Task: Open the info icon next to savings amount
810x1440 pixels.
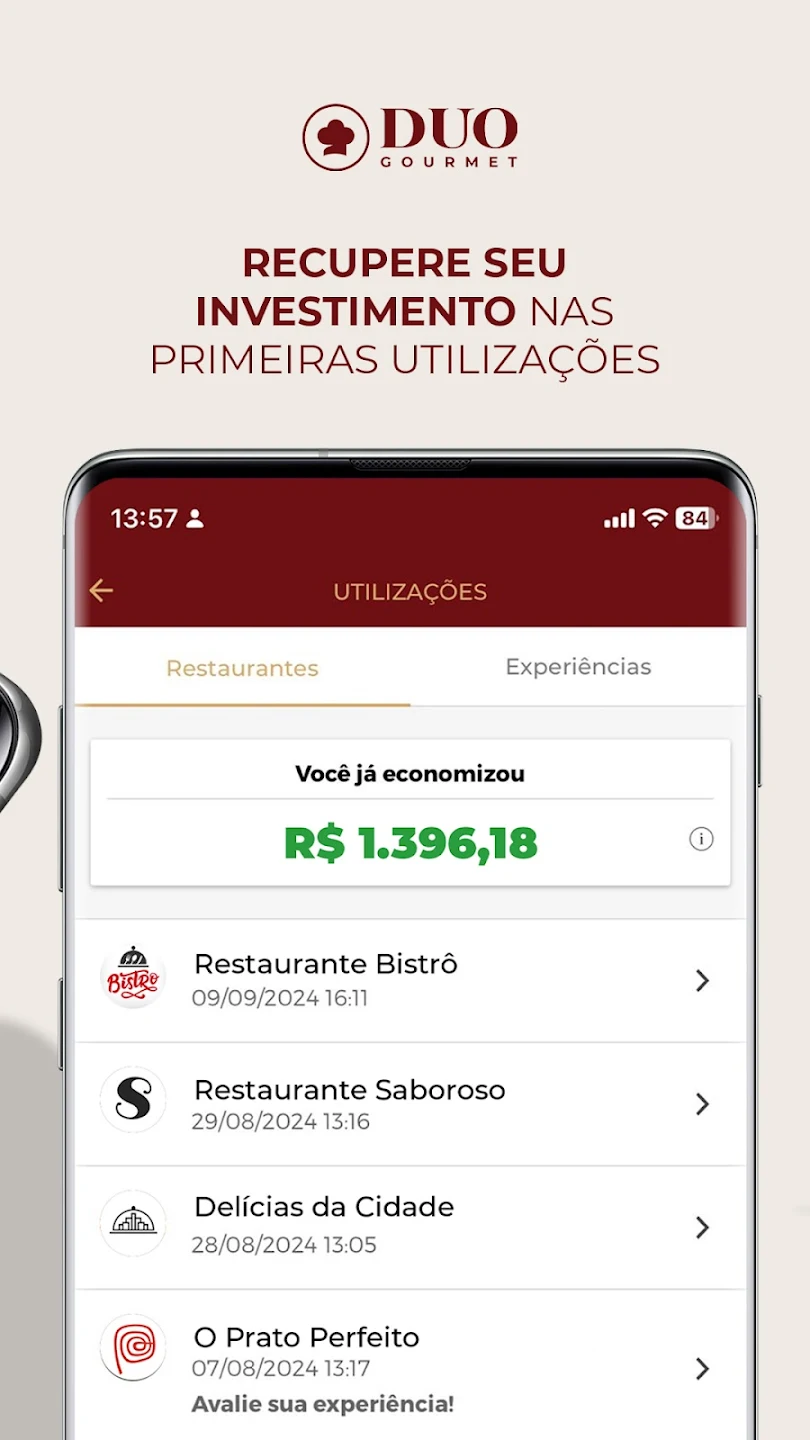Action: pos(701,840)
